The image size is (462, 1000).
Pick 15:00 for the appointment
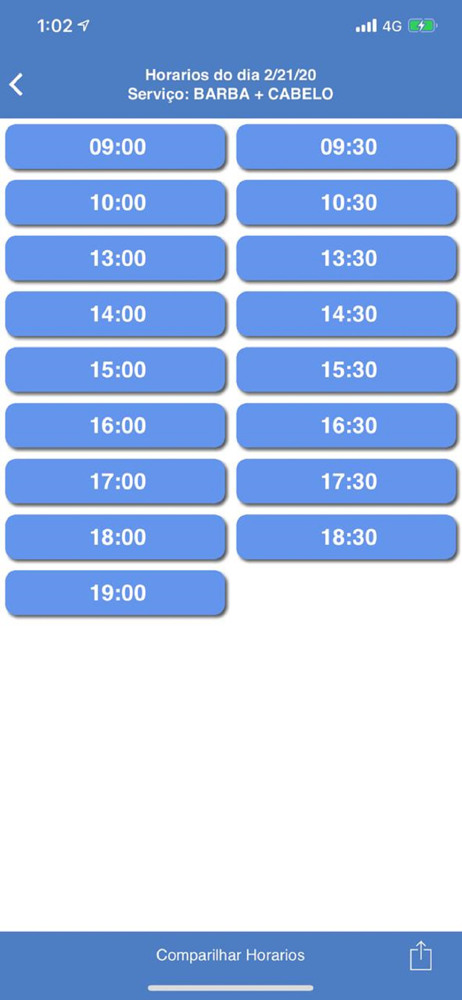116,370
